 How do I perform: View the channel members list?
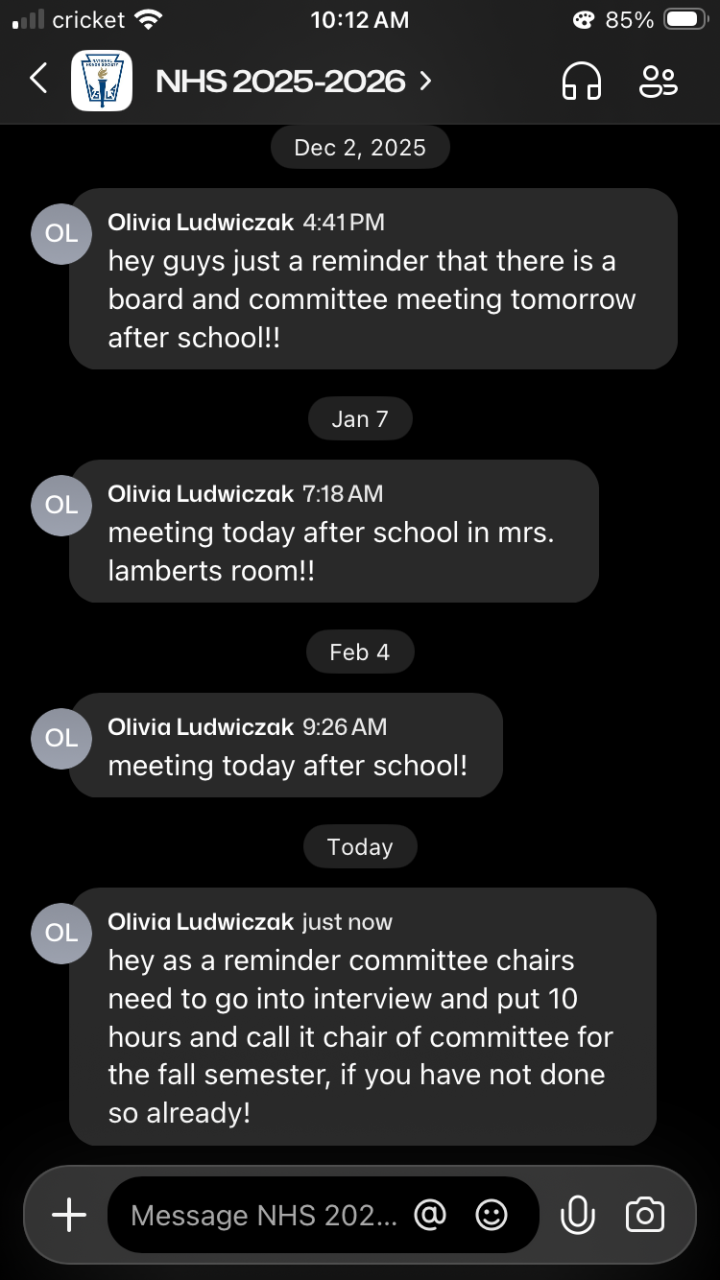coord(658,81)
